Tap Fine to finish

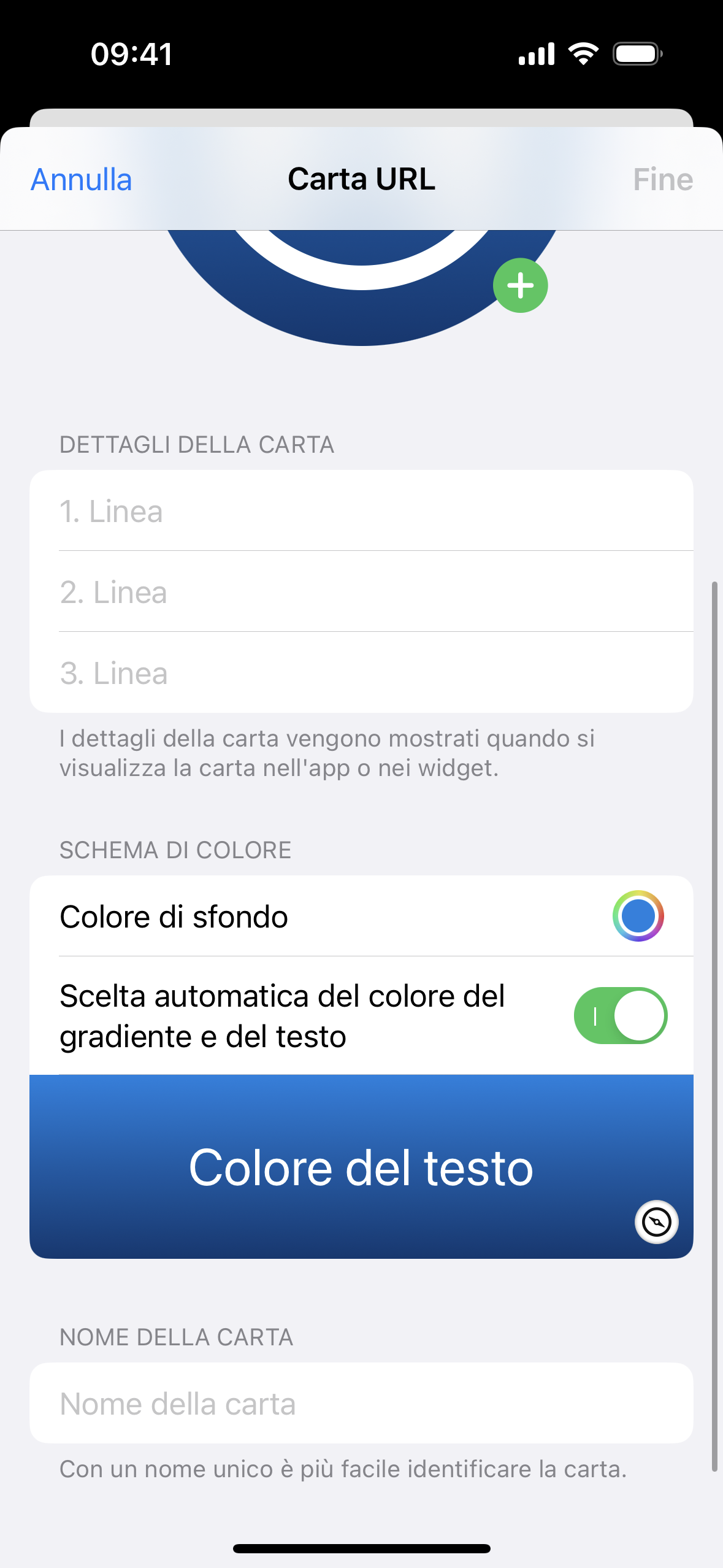click(x=662, y=180)
